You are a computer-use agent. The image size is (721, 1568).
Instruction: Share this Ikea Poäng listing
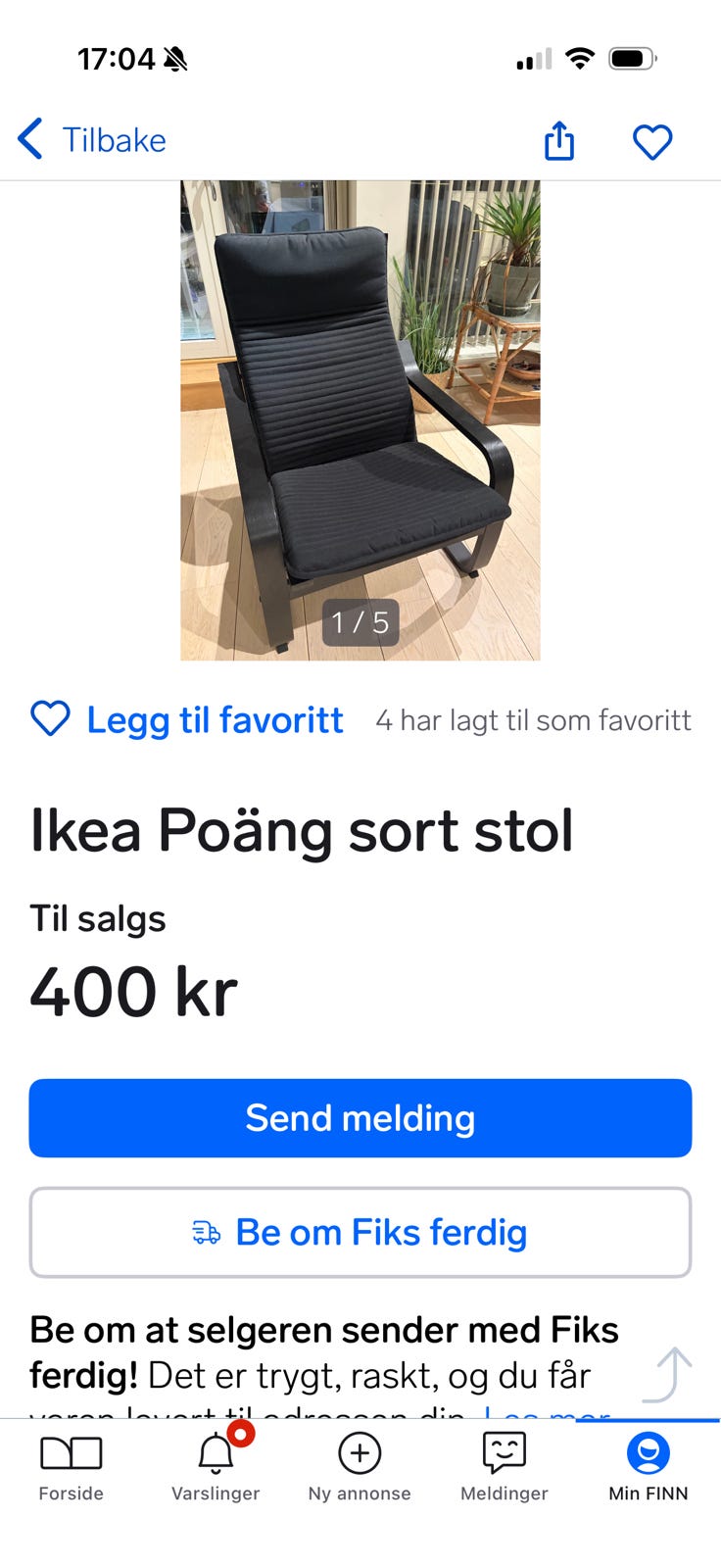[558, 140]
